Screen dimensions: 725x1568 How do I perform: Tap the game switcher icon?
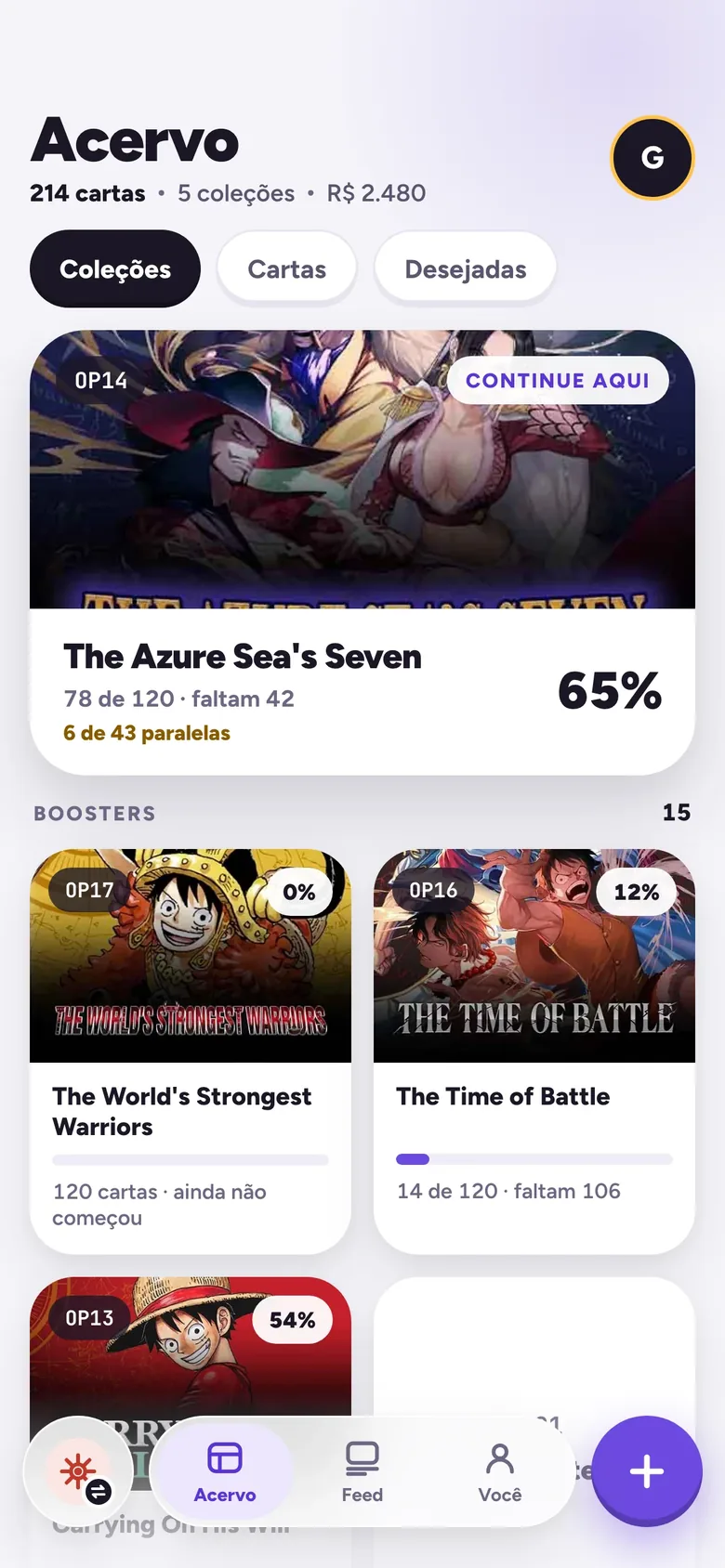pyautogui.click(x=79, y=1471)
